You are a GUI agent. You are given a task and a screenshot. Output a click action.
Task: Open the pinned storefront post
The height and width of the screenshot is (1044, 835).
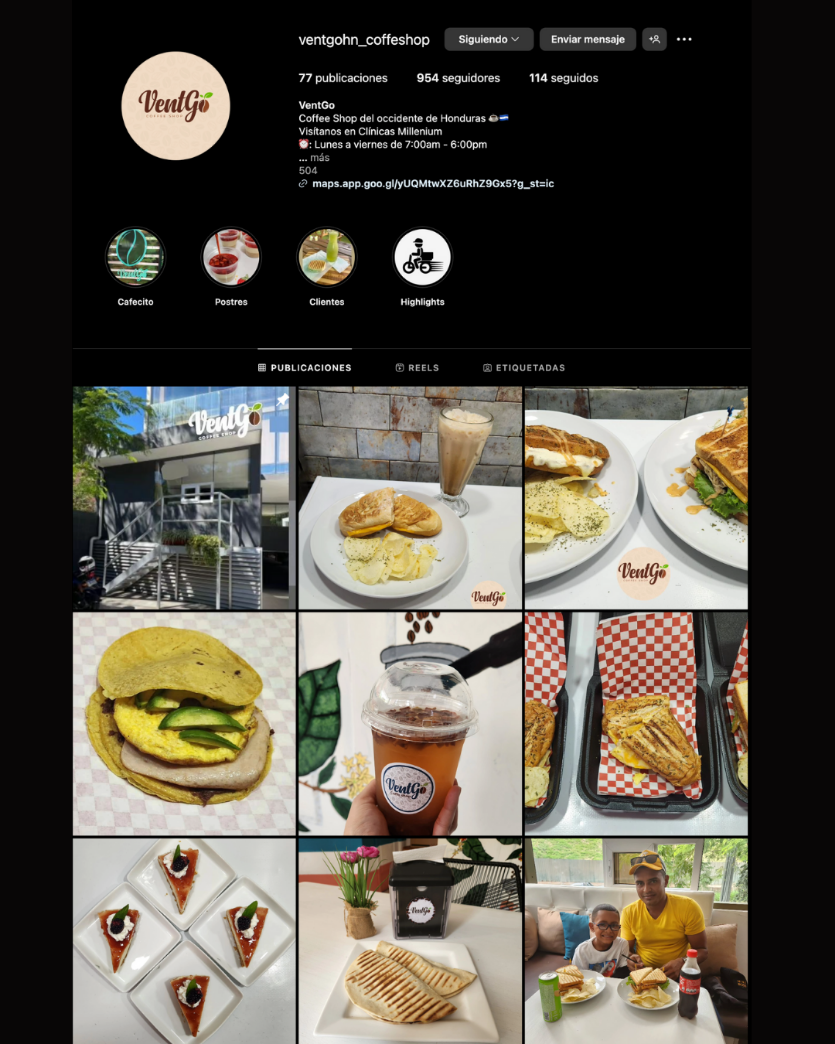[184, 498]
